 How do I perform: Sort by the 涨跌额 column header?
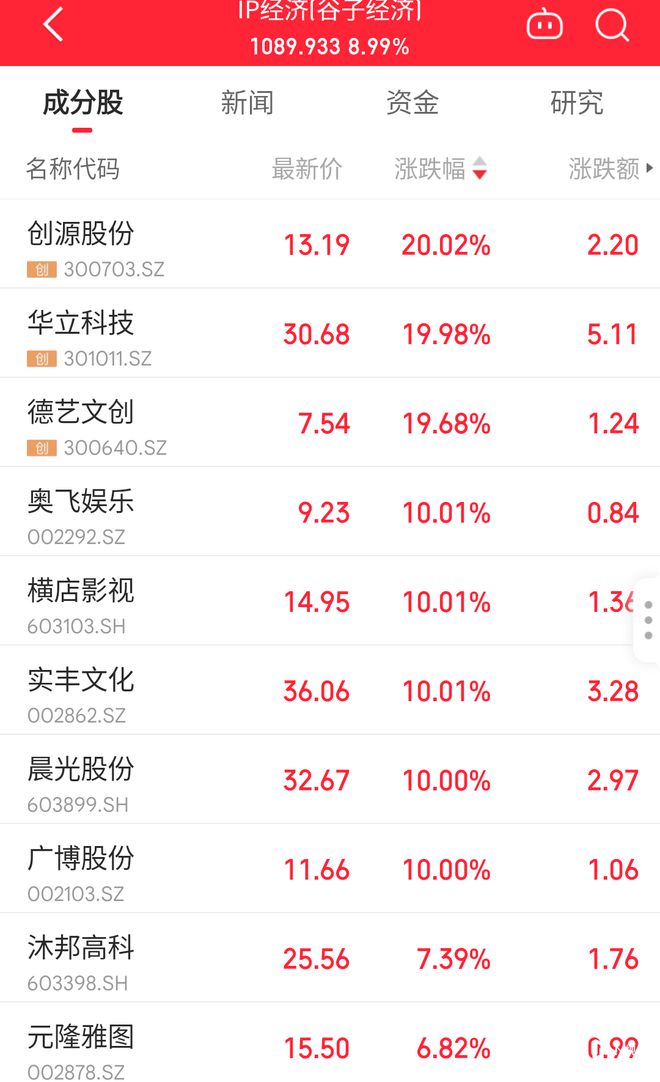610,168
